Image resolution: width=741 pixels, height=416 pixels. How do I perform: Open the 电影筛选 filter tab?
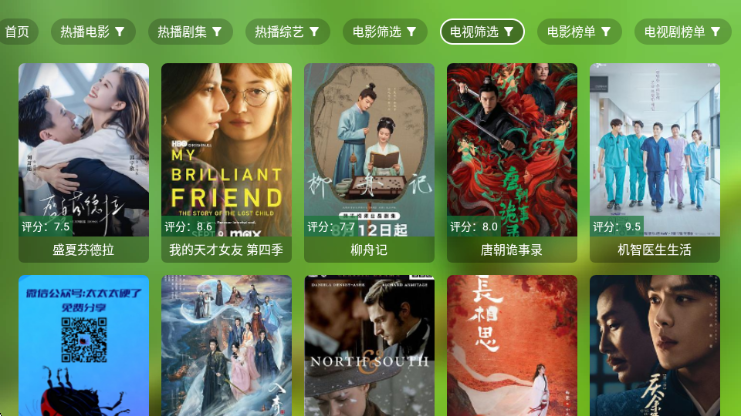pos(385,32)
